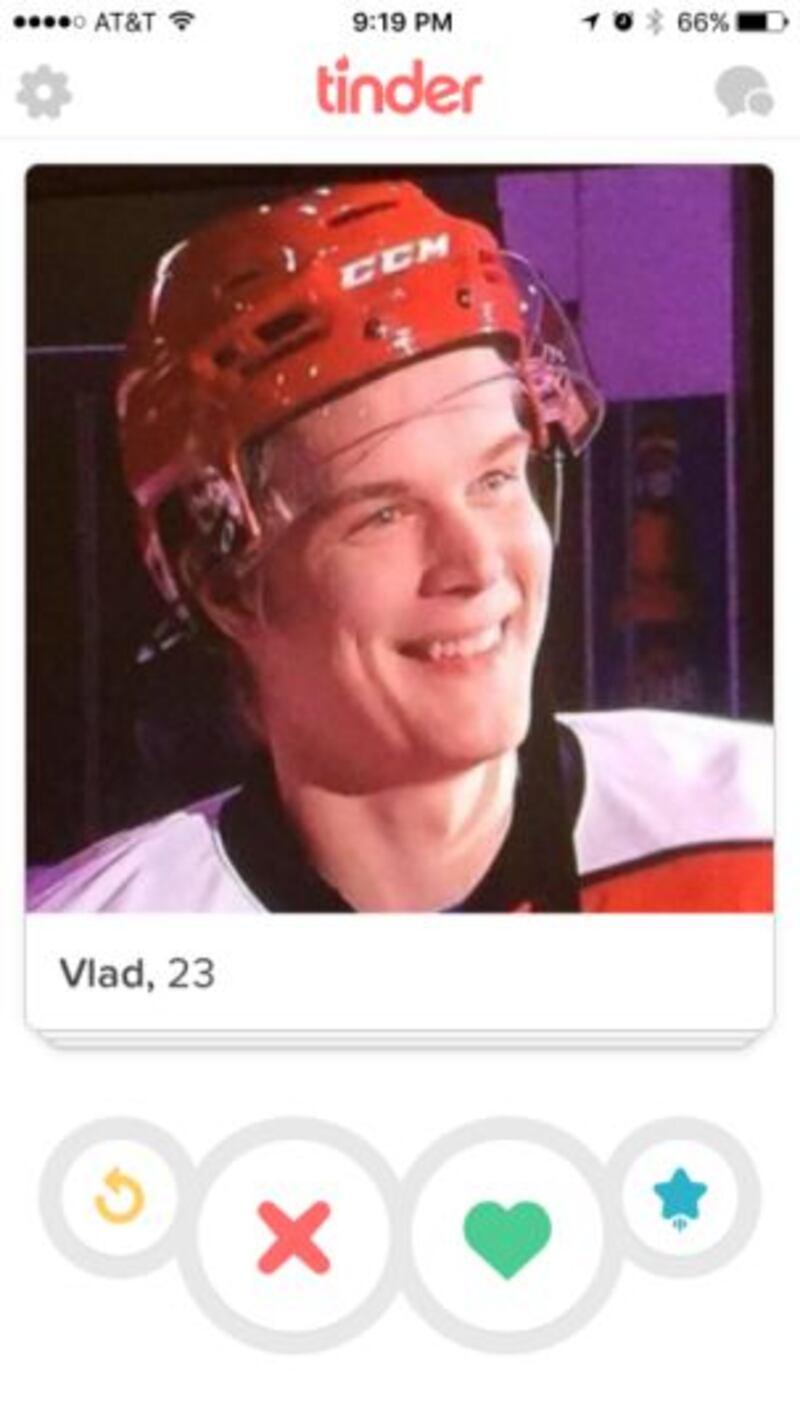800x1425 pixels.
Task: Like Vlad with the green heart
Action: click(x=507, y=1237)
